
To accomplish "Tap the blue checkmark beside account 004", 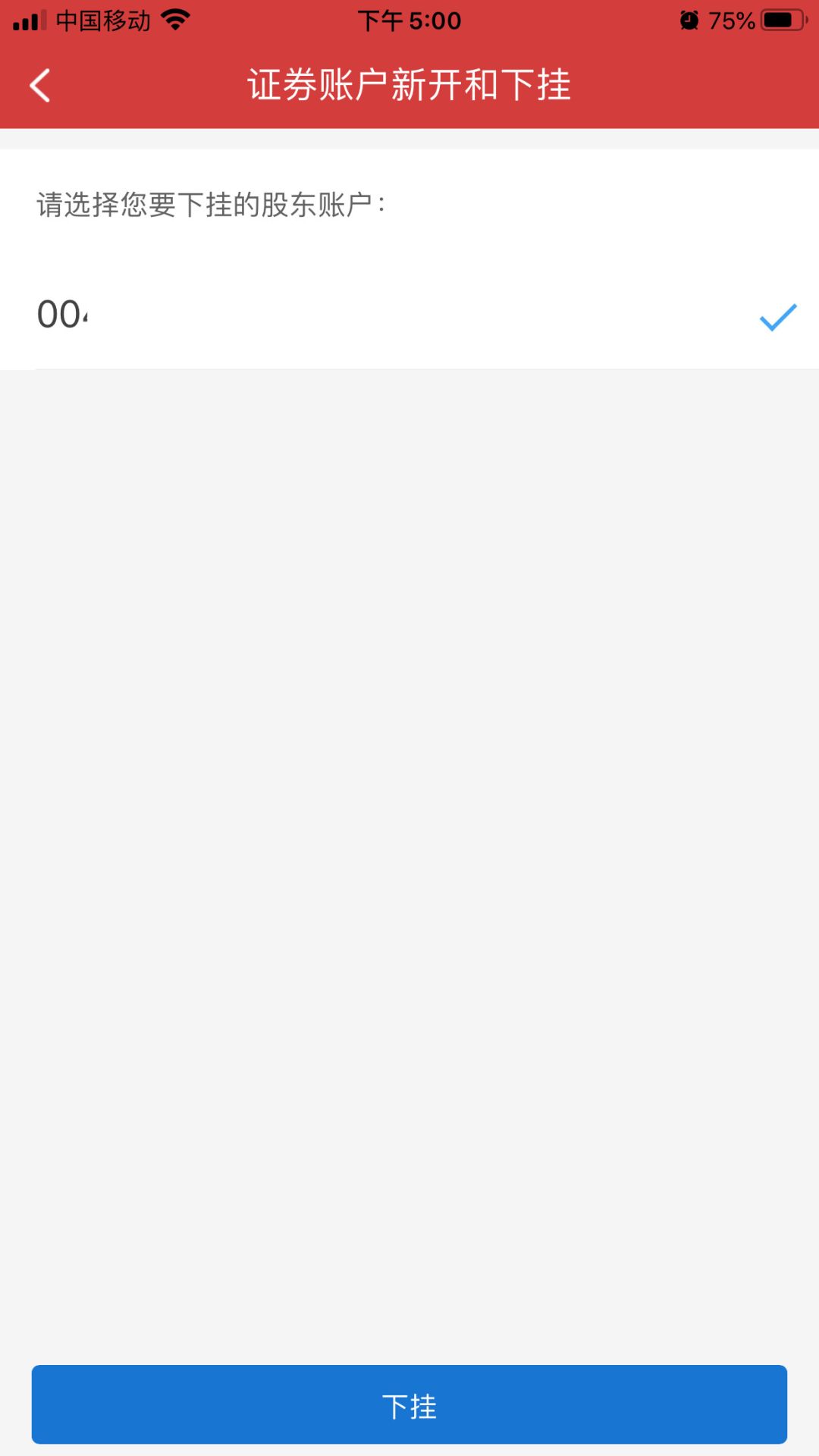I will [777, 318].
